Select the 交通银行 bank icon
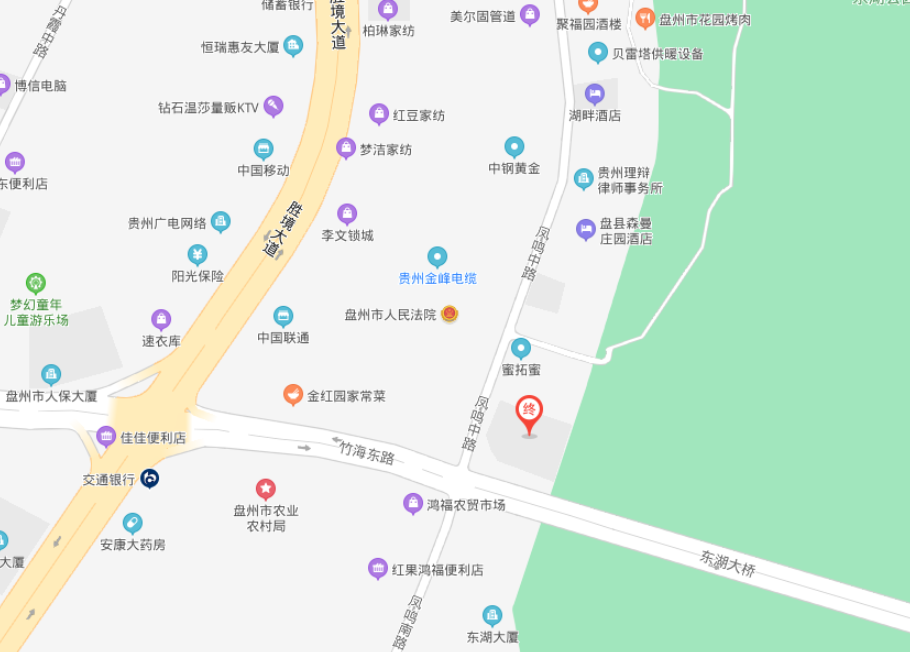Viewport: 910px width, 652px height. [150, 479]
